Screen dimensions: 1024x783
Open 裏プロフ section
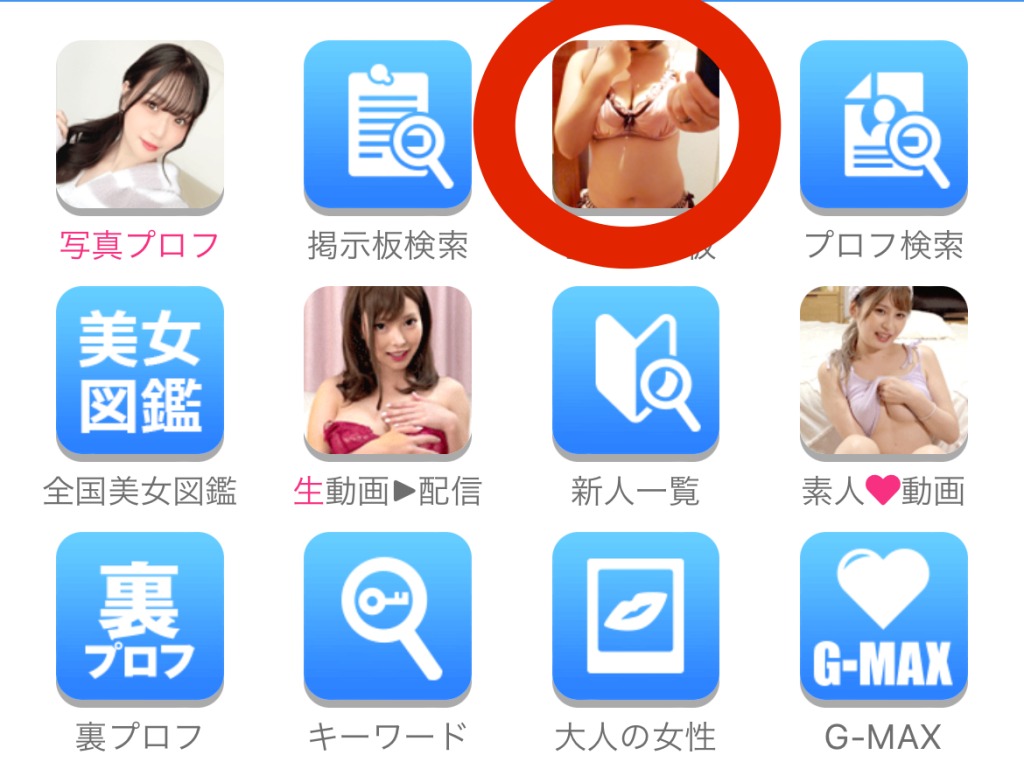140,617
